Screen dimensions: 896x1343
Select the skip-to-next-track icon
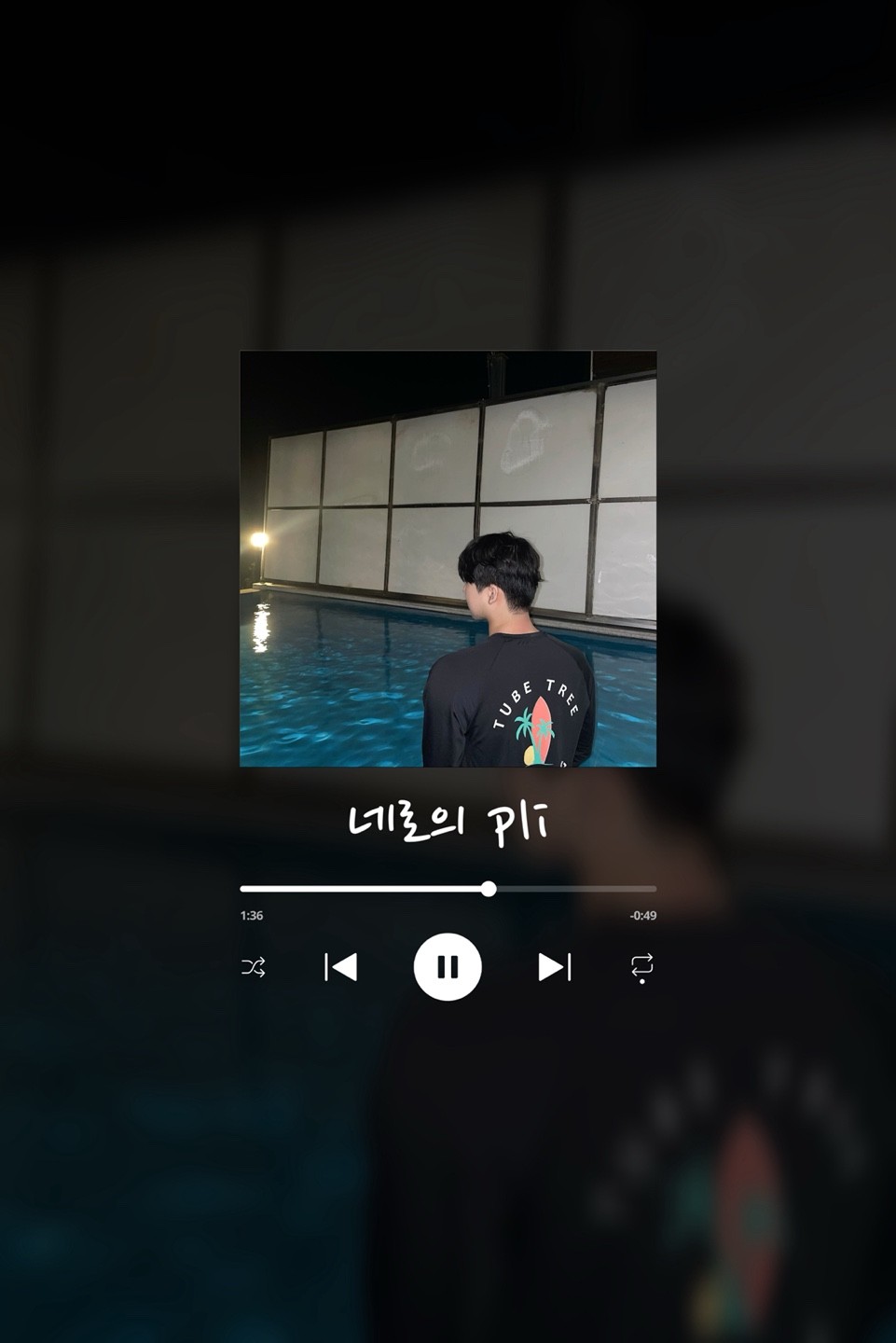555,968
